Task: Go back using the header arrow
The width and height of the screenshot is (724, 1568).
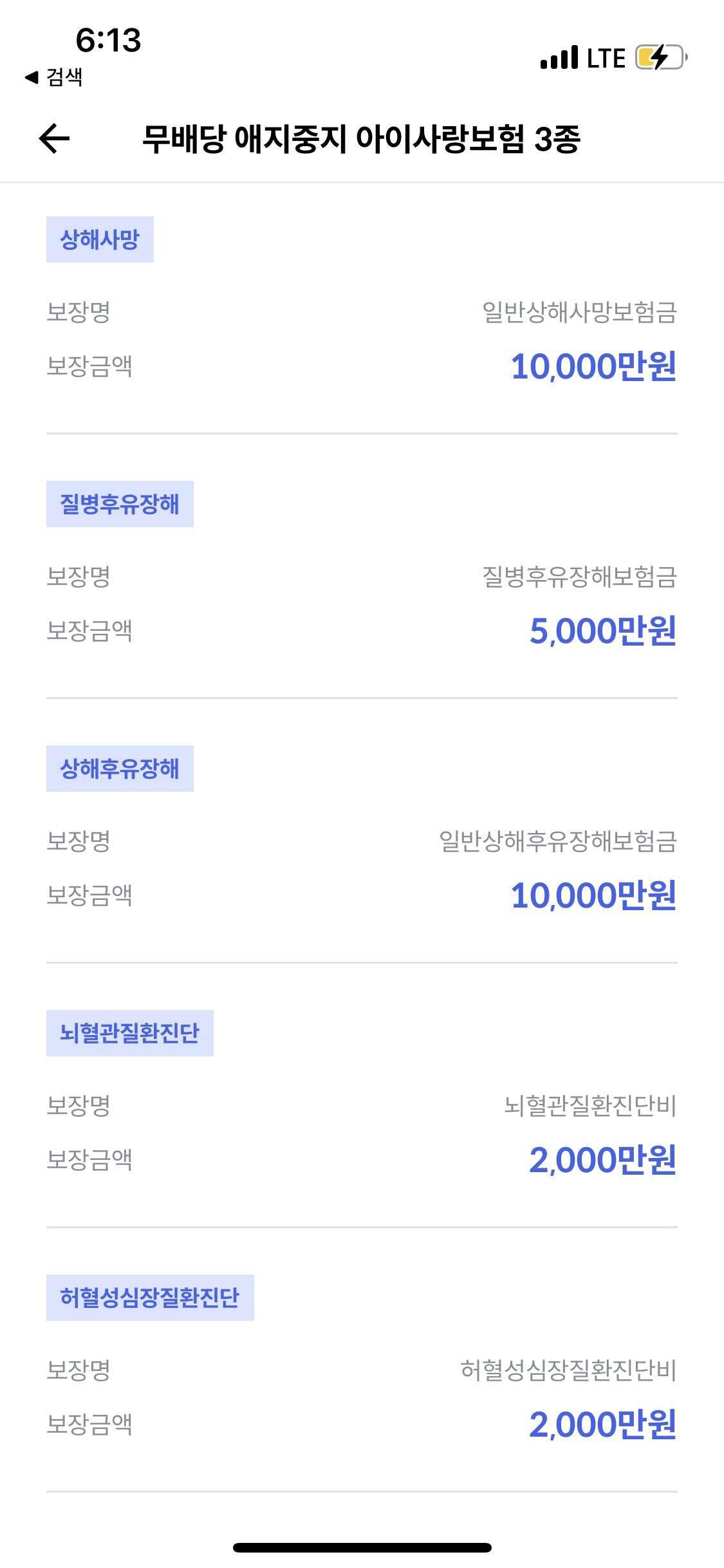Action: point(54,138)
